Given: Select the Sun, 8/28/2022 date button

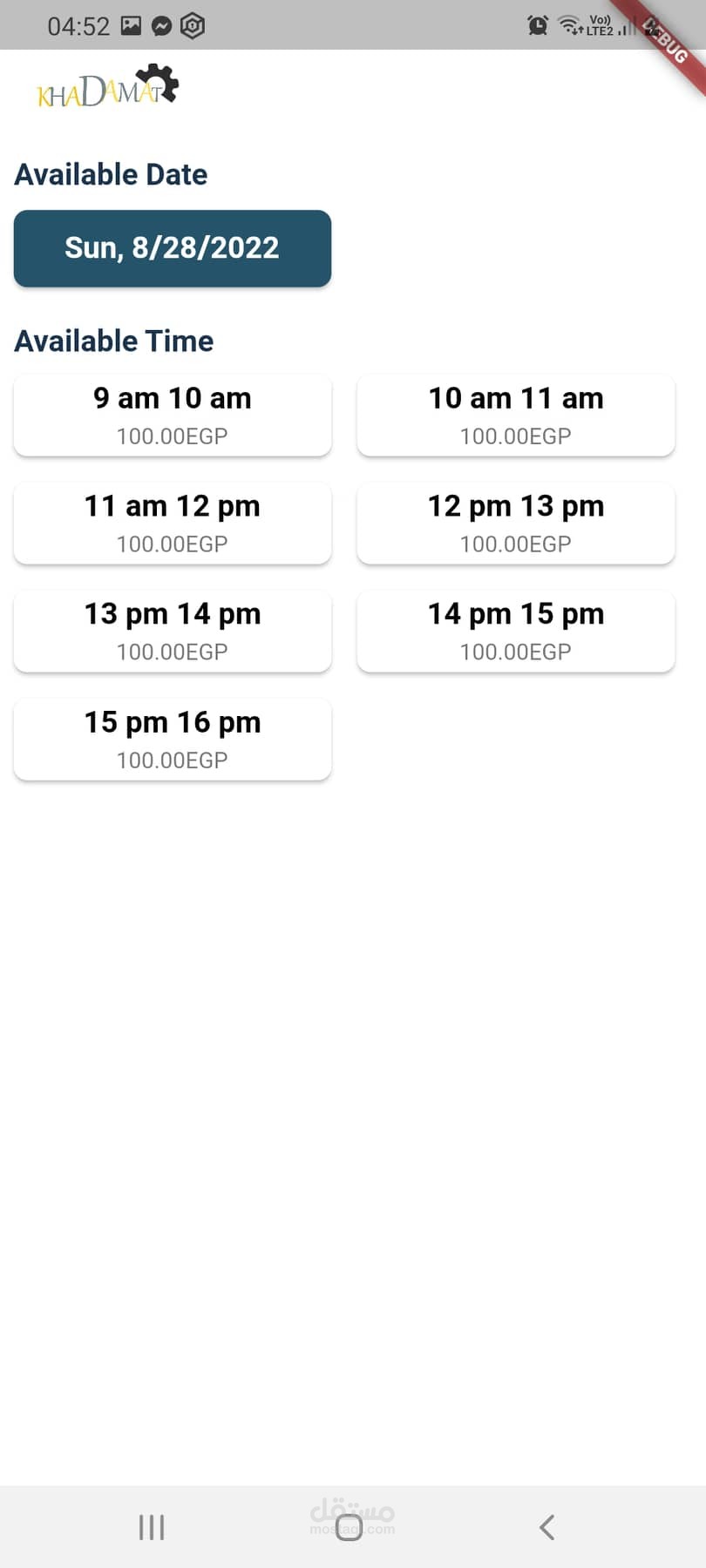Looking at the screenshot, I should click(x=172, y=248).
